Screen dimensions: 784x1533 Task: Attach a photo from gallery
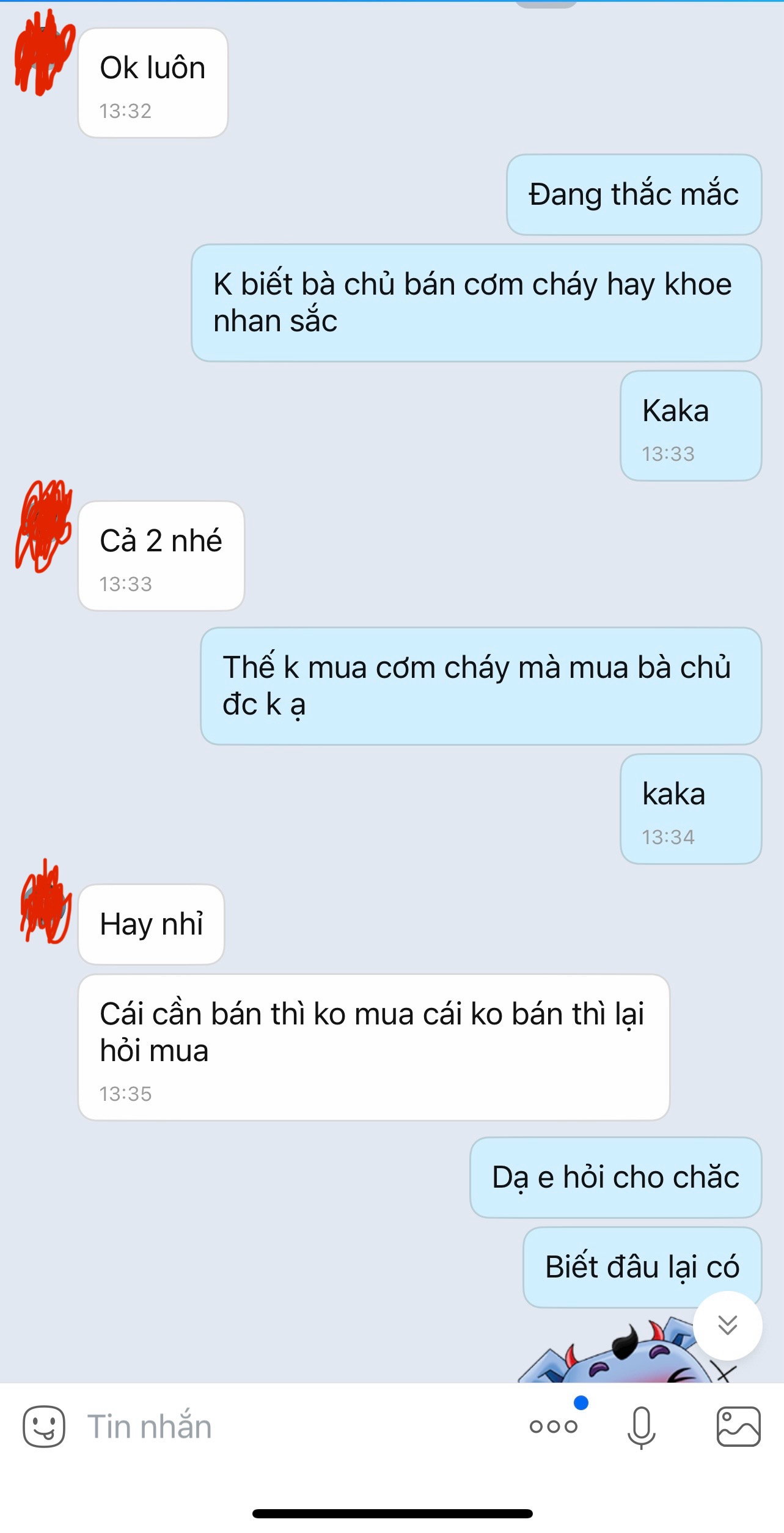(x=738, y=1426)
